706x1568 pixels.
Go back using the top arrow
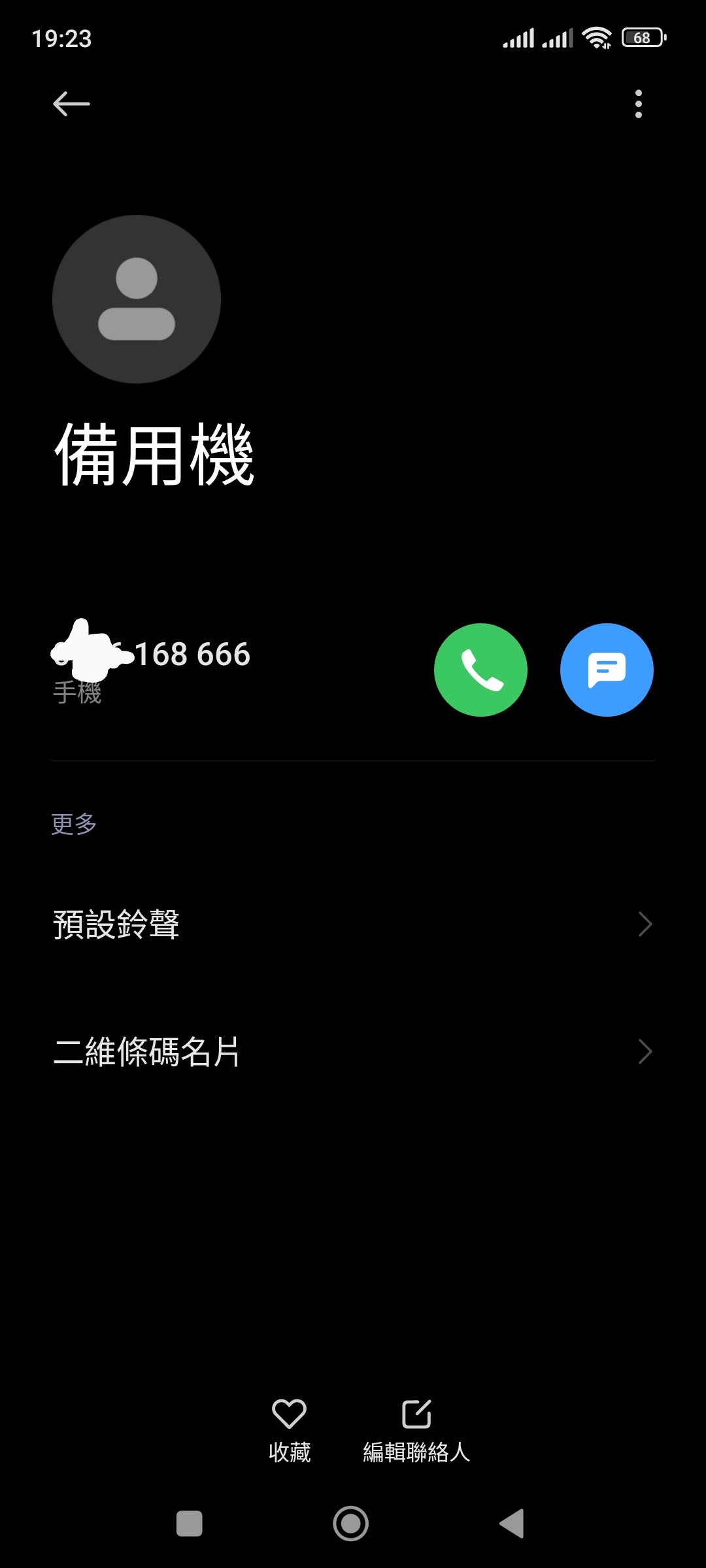[71, 104]
